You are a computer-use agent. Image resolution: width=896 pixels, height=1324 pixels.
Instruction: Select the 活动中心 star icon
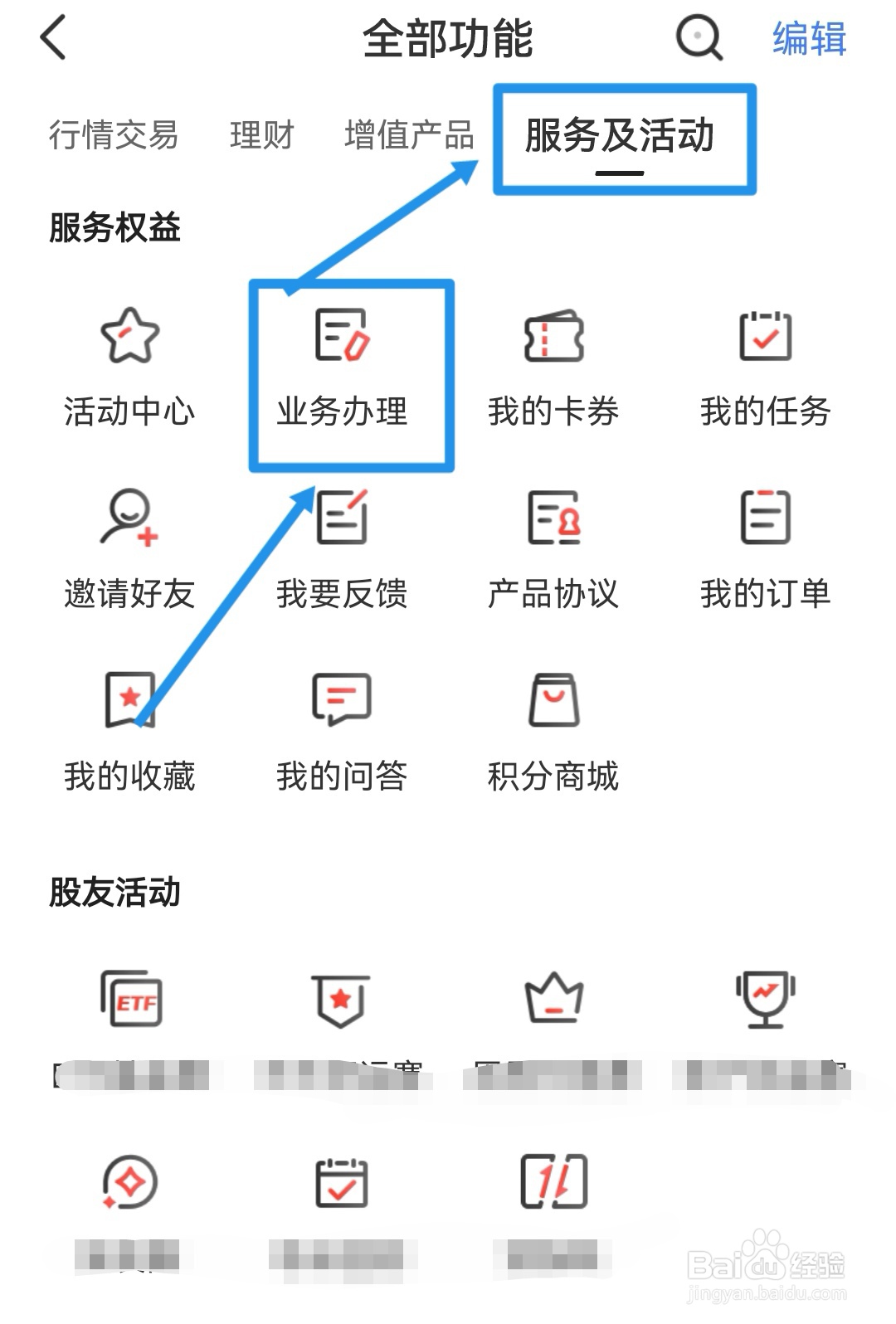[129, 336]
